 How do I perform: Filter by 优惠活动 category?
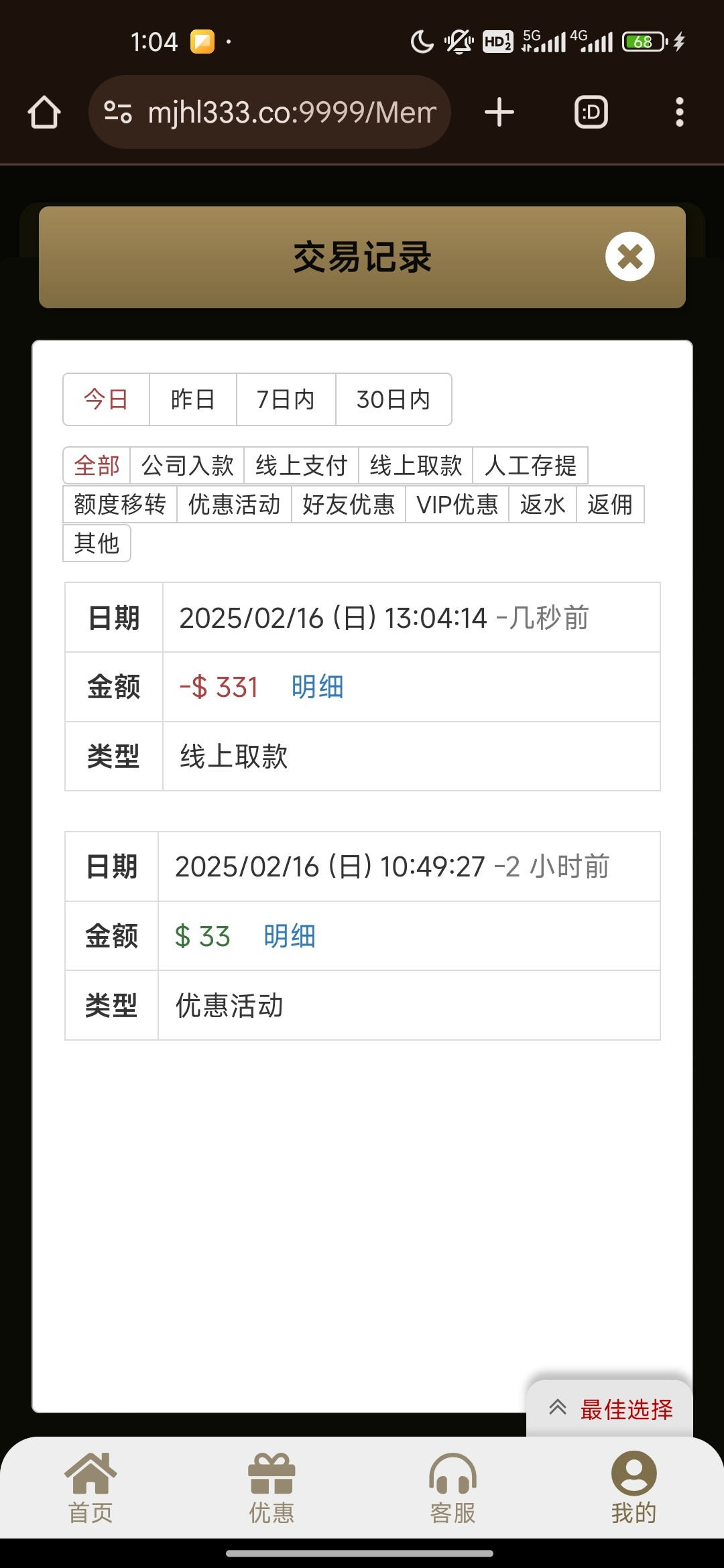click(235, 504)
